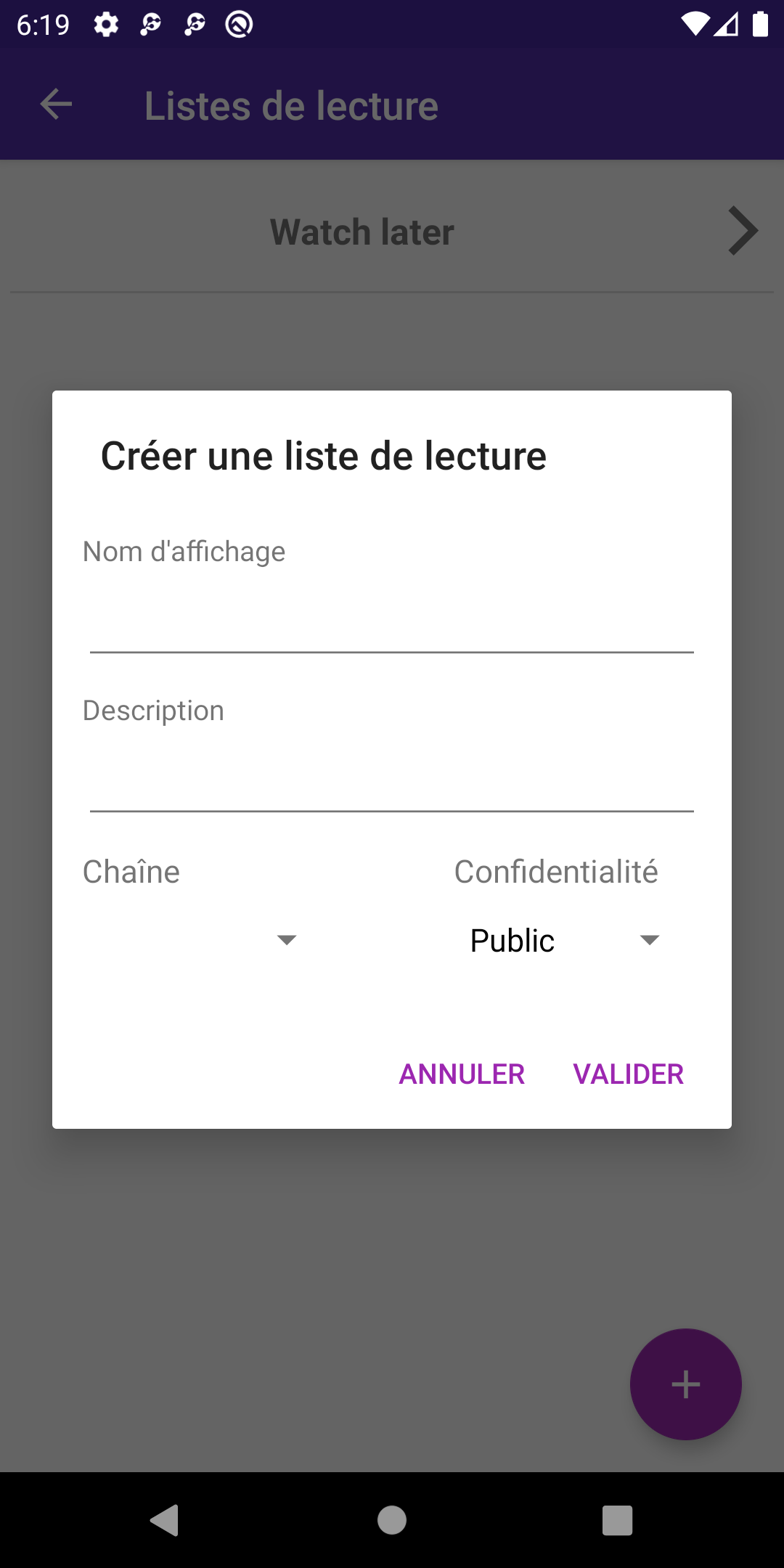Cancel with the ANNULER button
784x1568 pixels.
tap(462, 1074)
